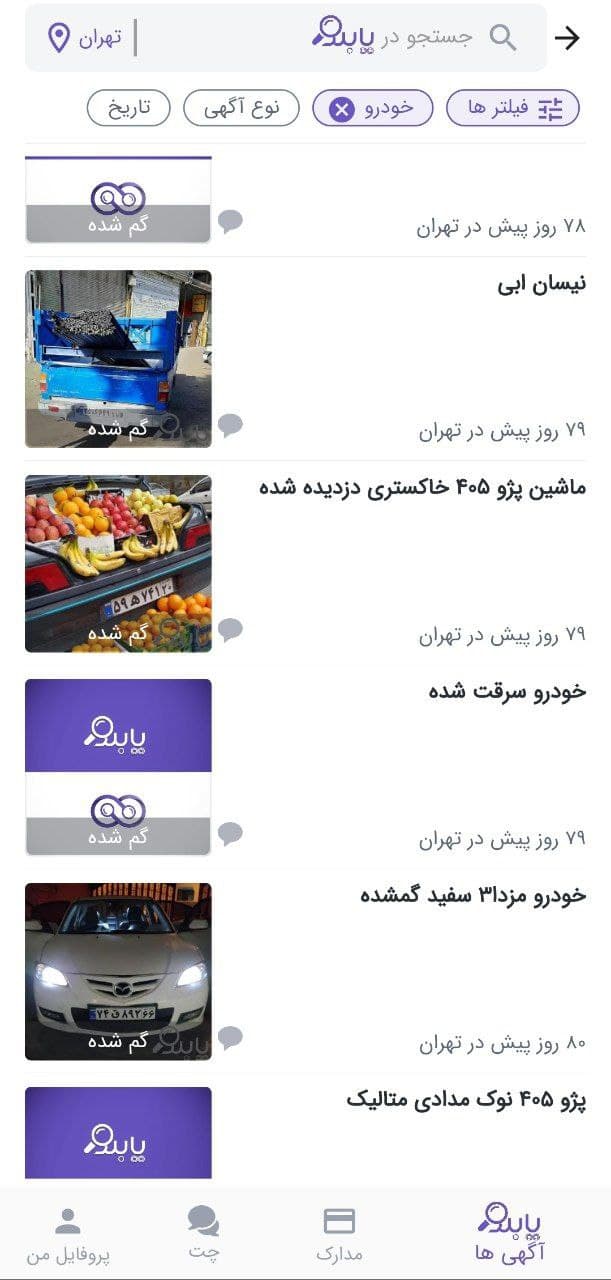The image size is (611, 1280).
Task: Tap the chat bubble on نیسان ابی
Action: [x=230, y=425]
